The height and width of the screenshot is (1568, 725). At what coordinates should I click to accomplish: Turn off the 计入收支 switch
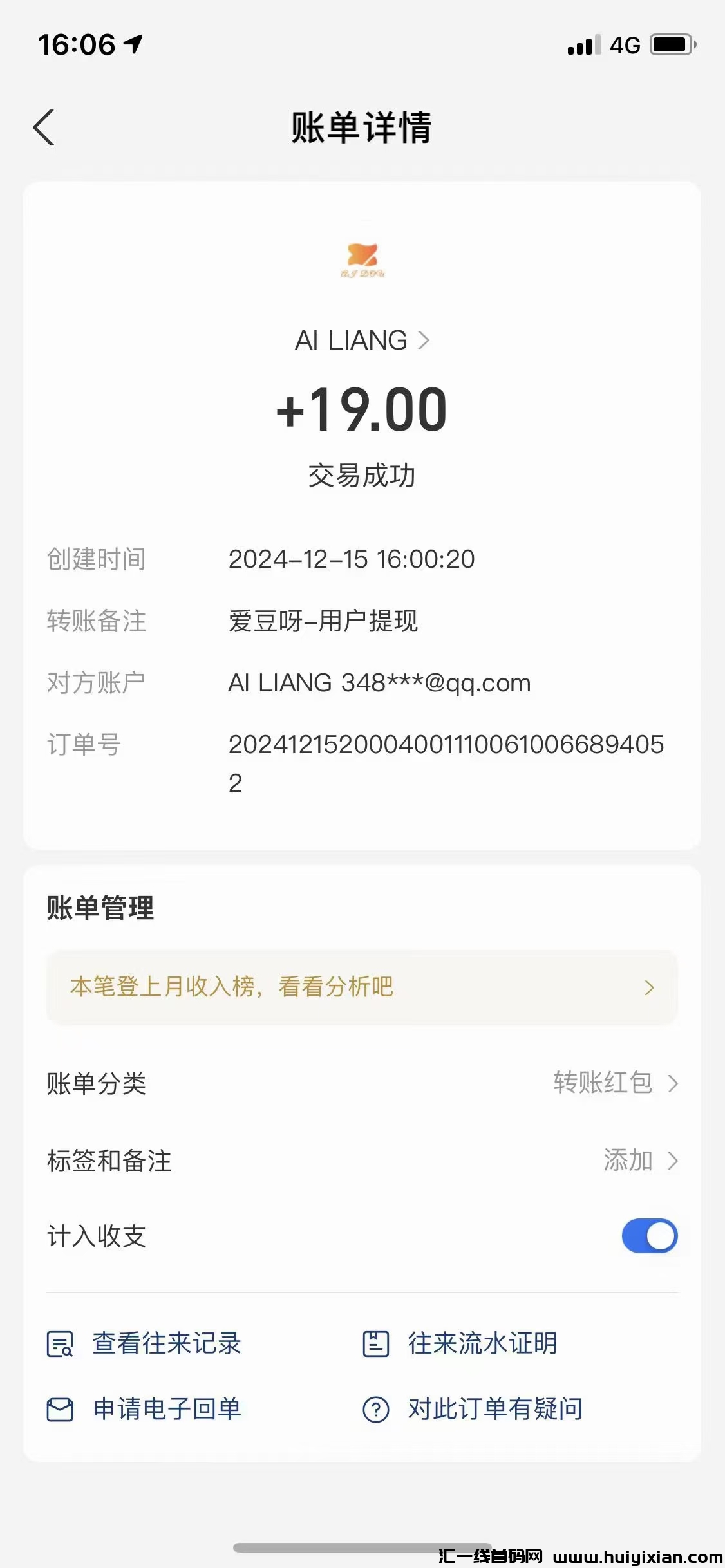pos(649,1236)
